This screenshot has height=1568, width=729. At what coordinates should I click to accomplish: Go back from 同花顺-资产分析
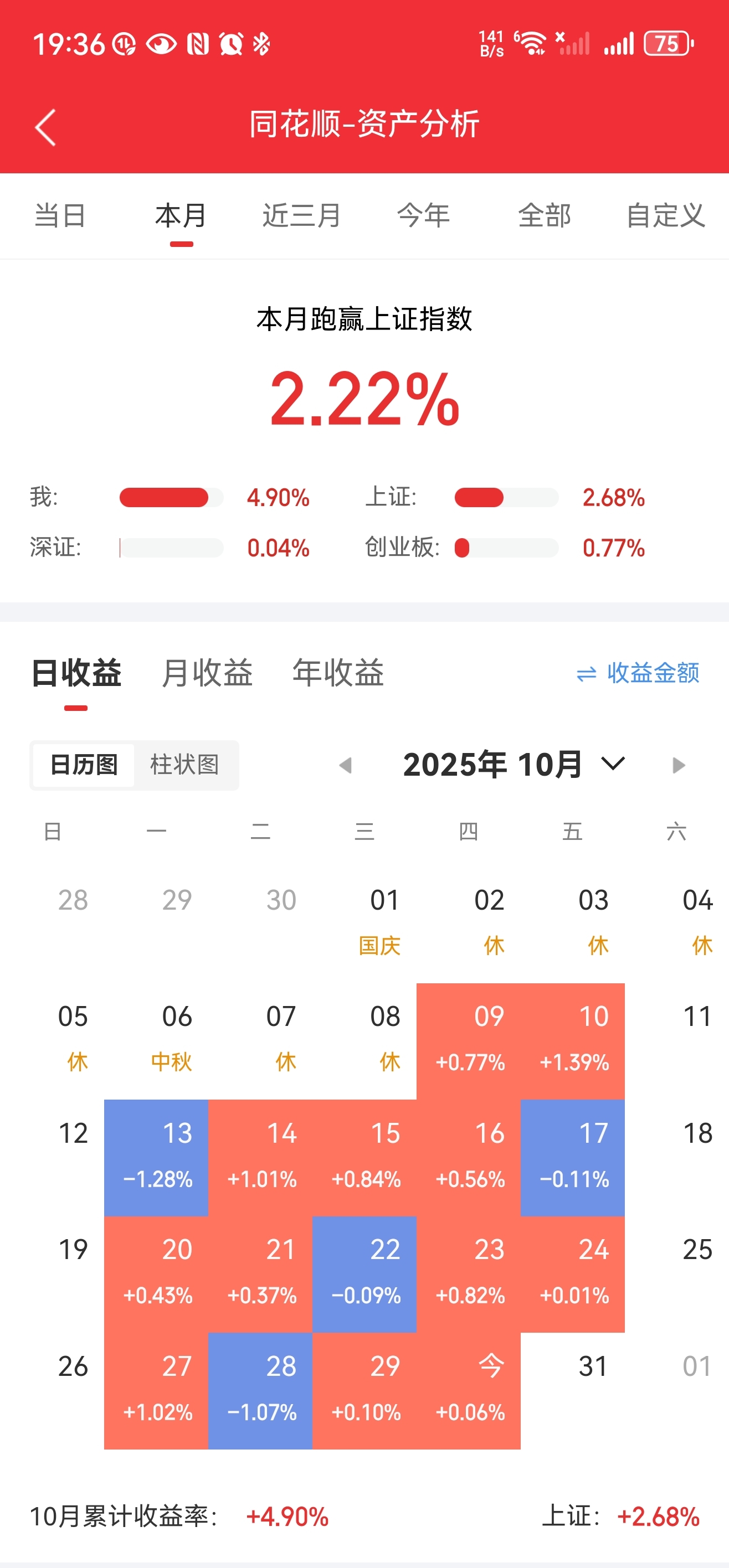pos(45,127)
